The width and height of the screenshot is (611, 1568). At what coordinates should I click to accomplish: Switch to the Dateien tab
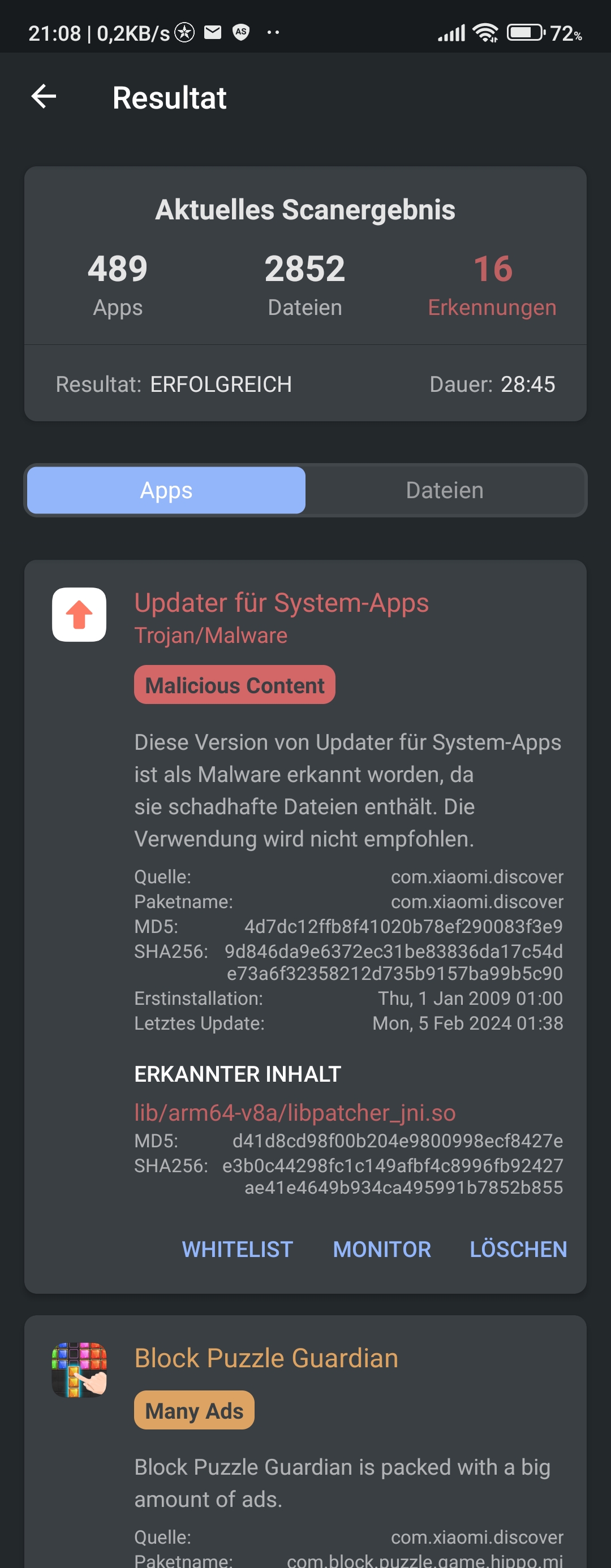pos(445,491)
